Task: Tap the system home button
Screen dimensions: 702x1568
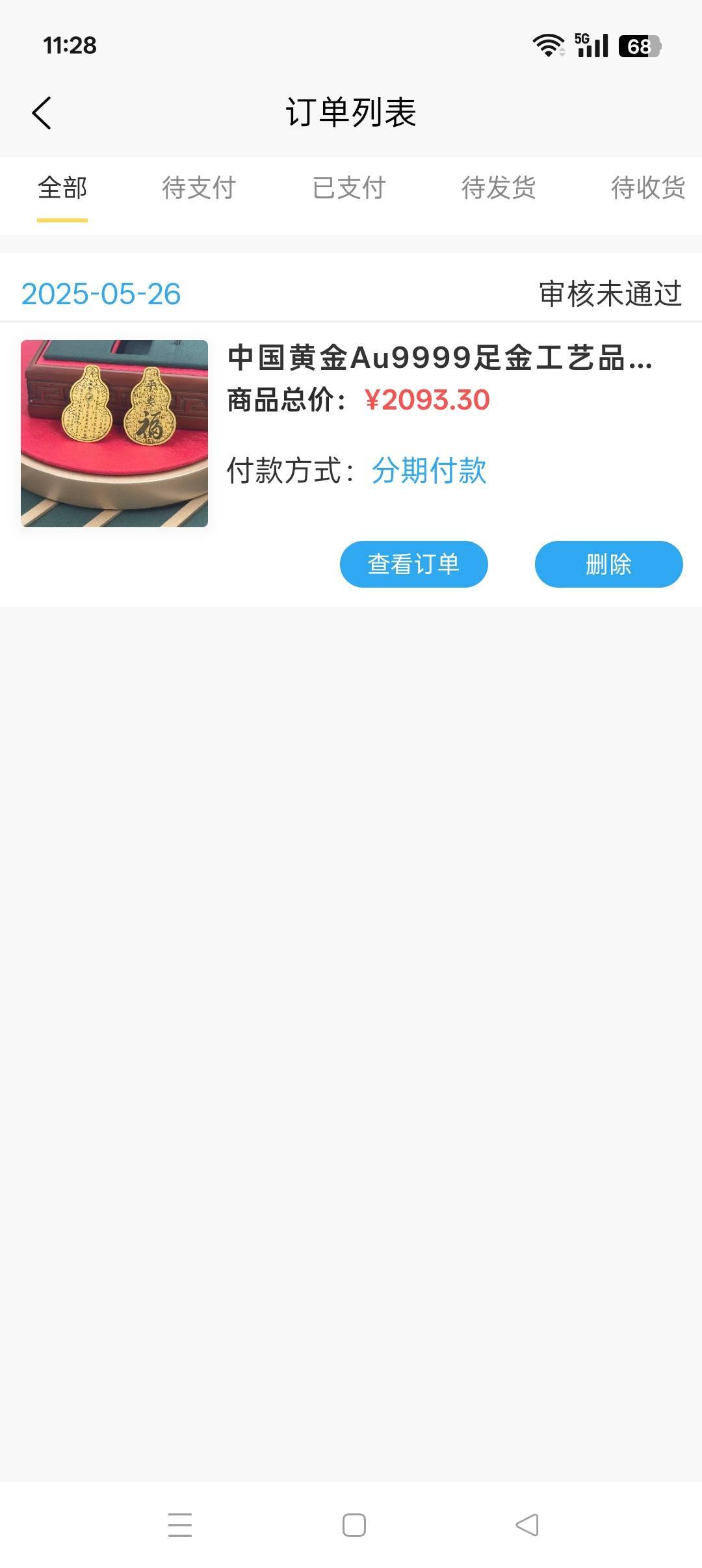Action: tap(354, 1525)
